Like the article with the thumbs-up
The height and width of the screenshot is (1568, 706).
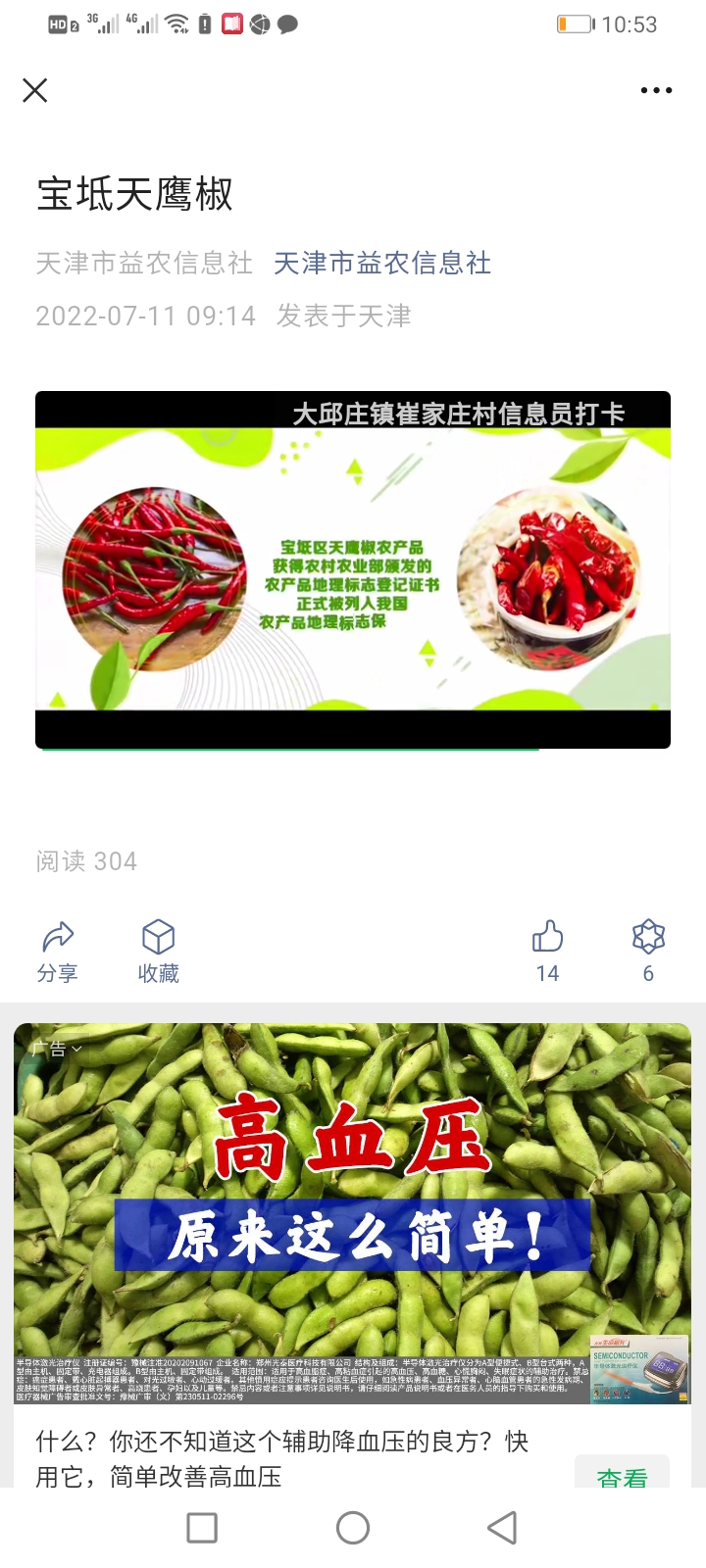click(547, 952)
